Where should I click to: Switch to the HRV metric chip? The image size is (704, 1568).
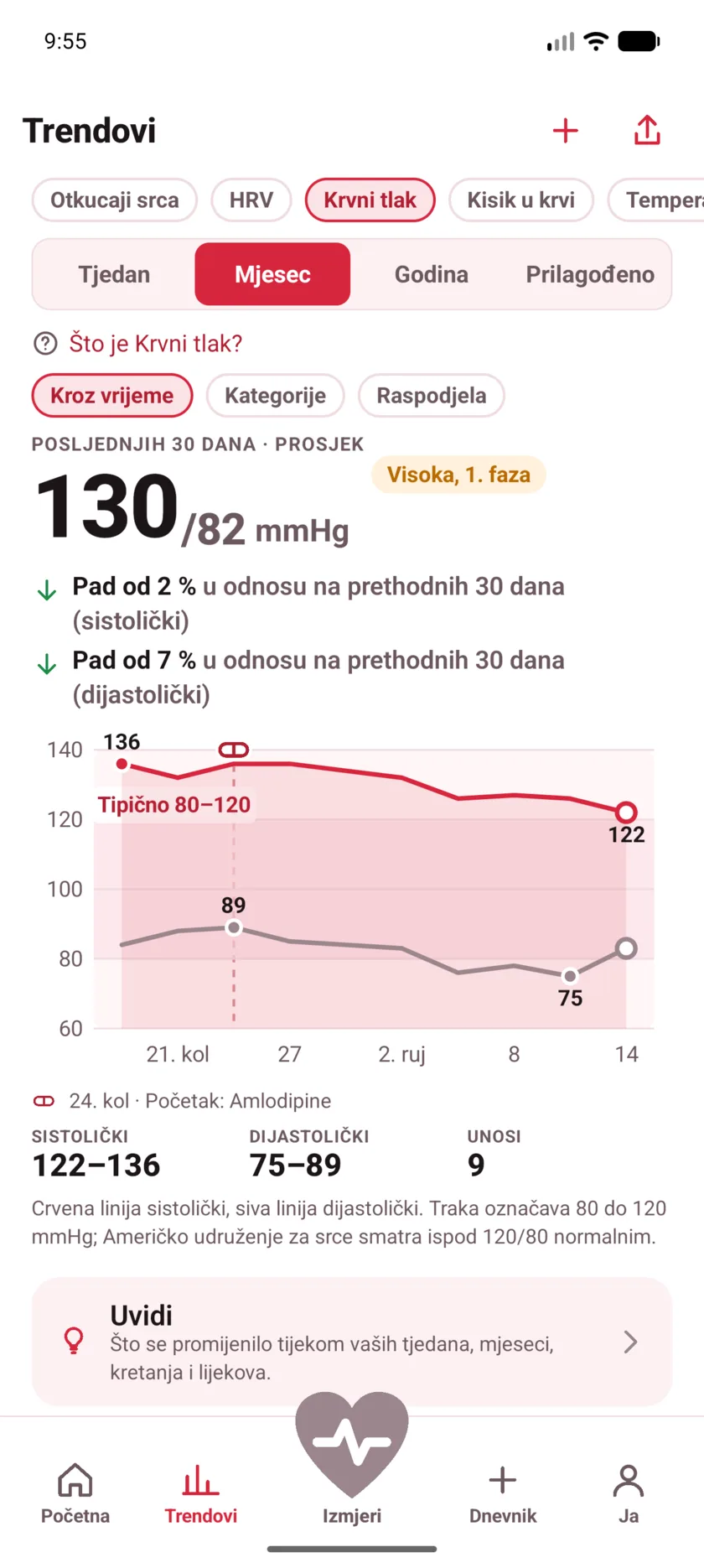tap(251, 200)
